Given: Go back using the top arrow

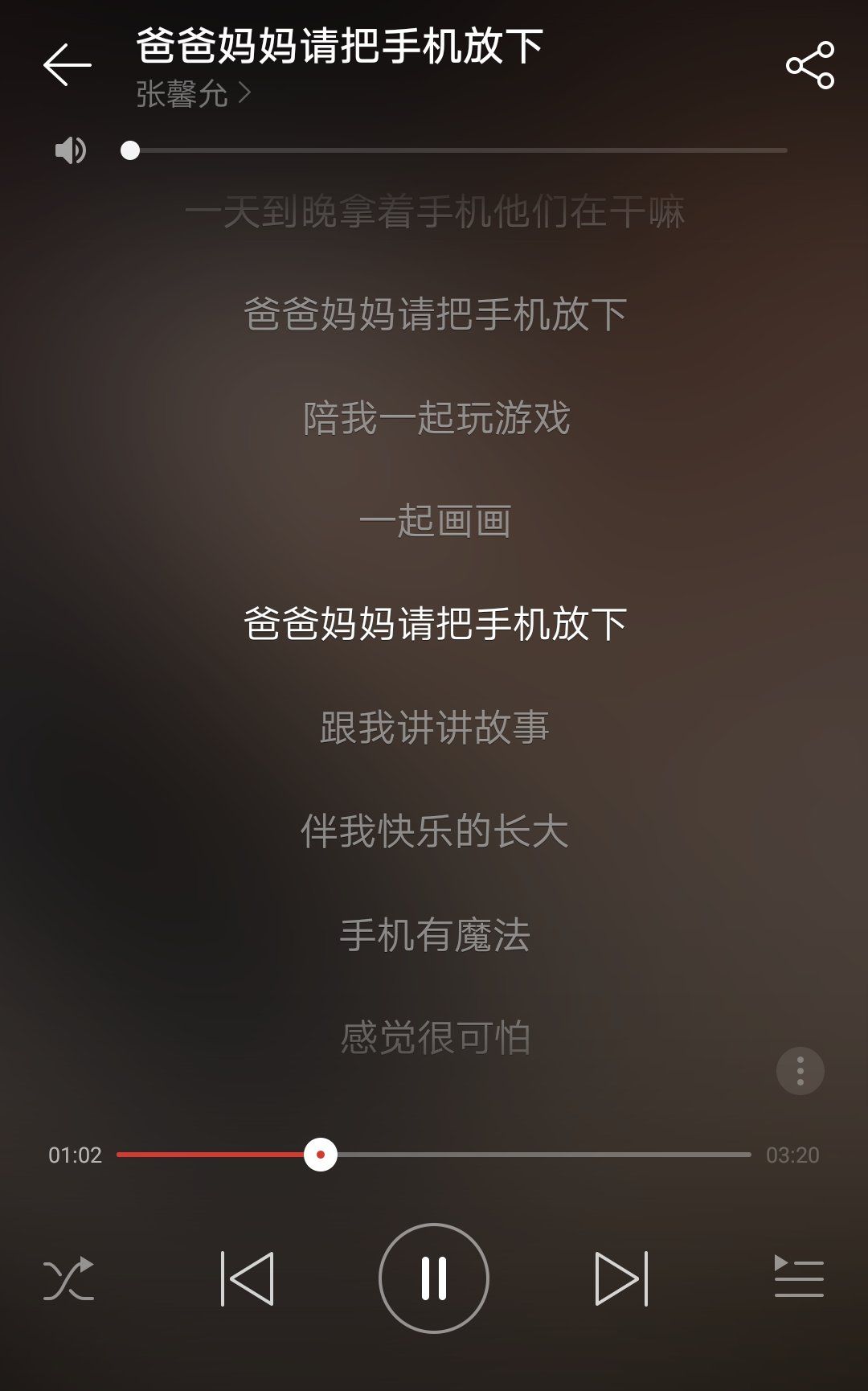Looking at the screenshot, I should point(68,64).
